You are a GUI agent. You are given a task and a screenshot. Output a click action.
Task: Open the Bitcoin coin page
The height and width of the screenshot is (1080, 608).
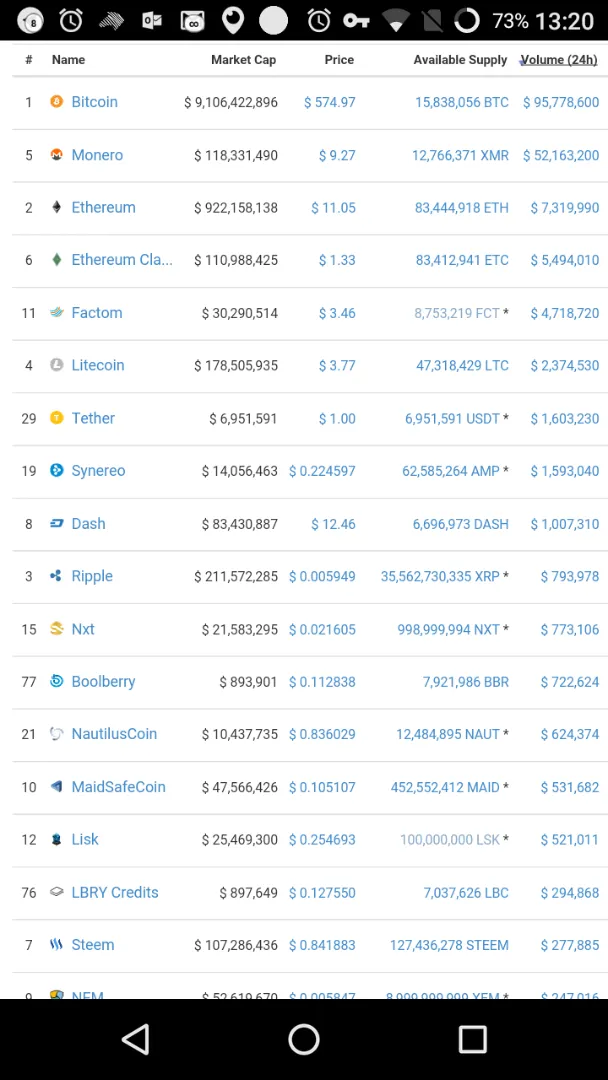click(94, 102)
